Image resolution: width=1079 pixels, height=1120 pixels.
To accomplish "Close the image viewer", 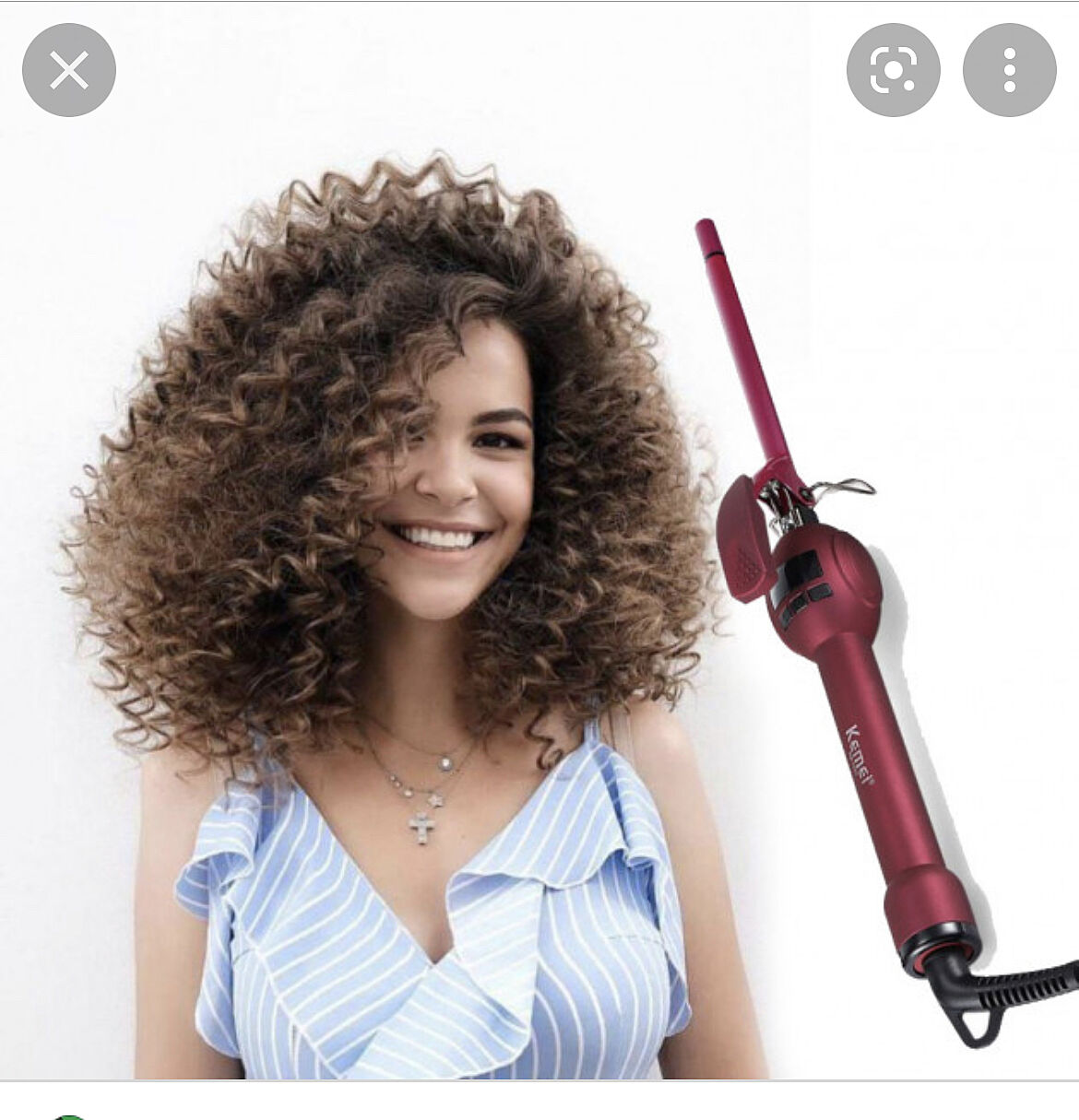I will point(69,70).
